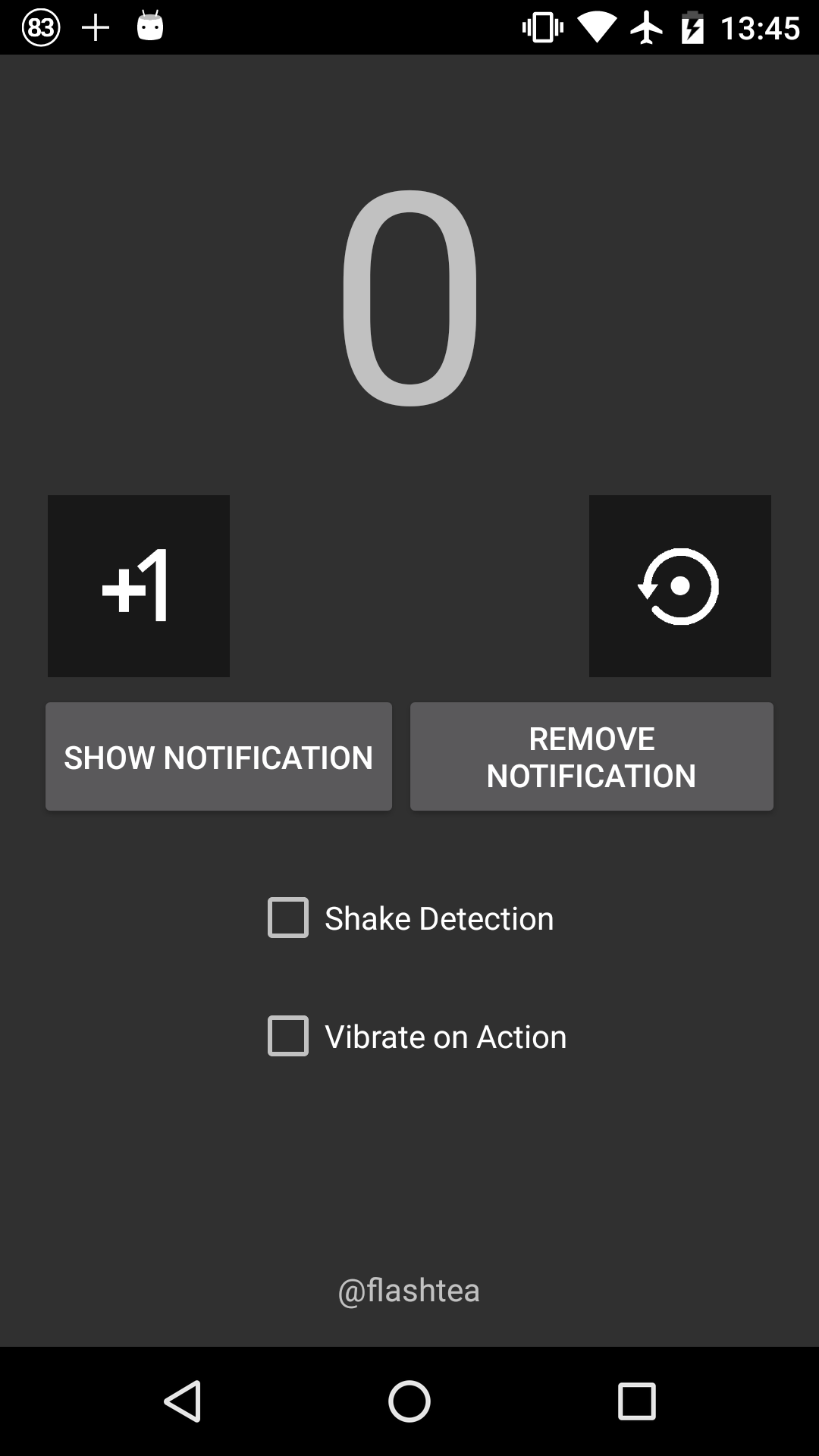
Task: Tap the Home circle button
Action: point(409,1399)
